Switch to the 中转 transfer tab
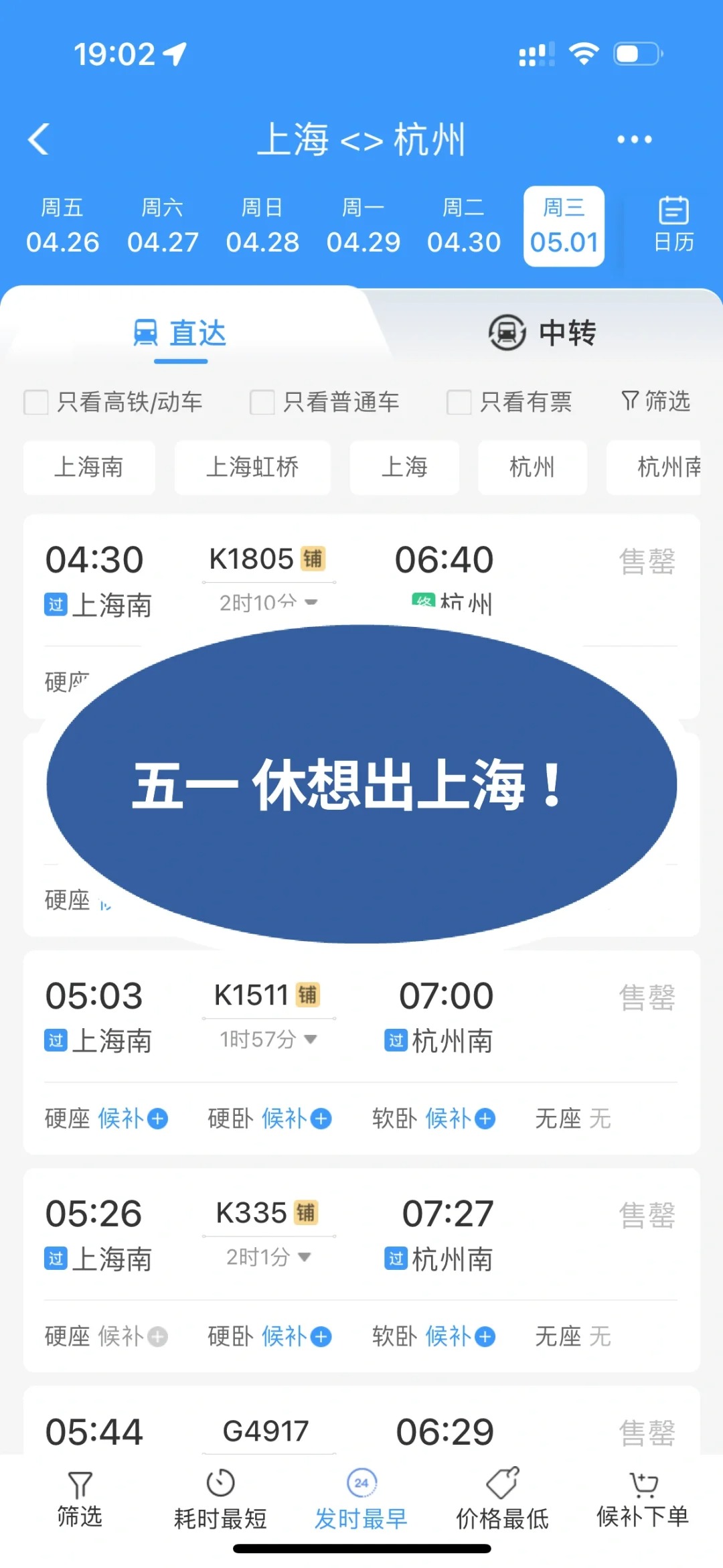 point(542,333)
